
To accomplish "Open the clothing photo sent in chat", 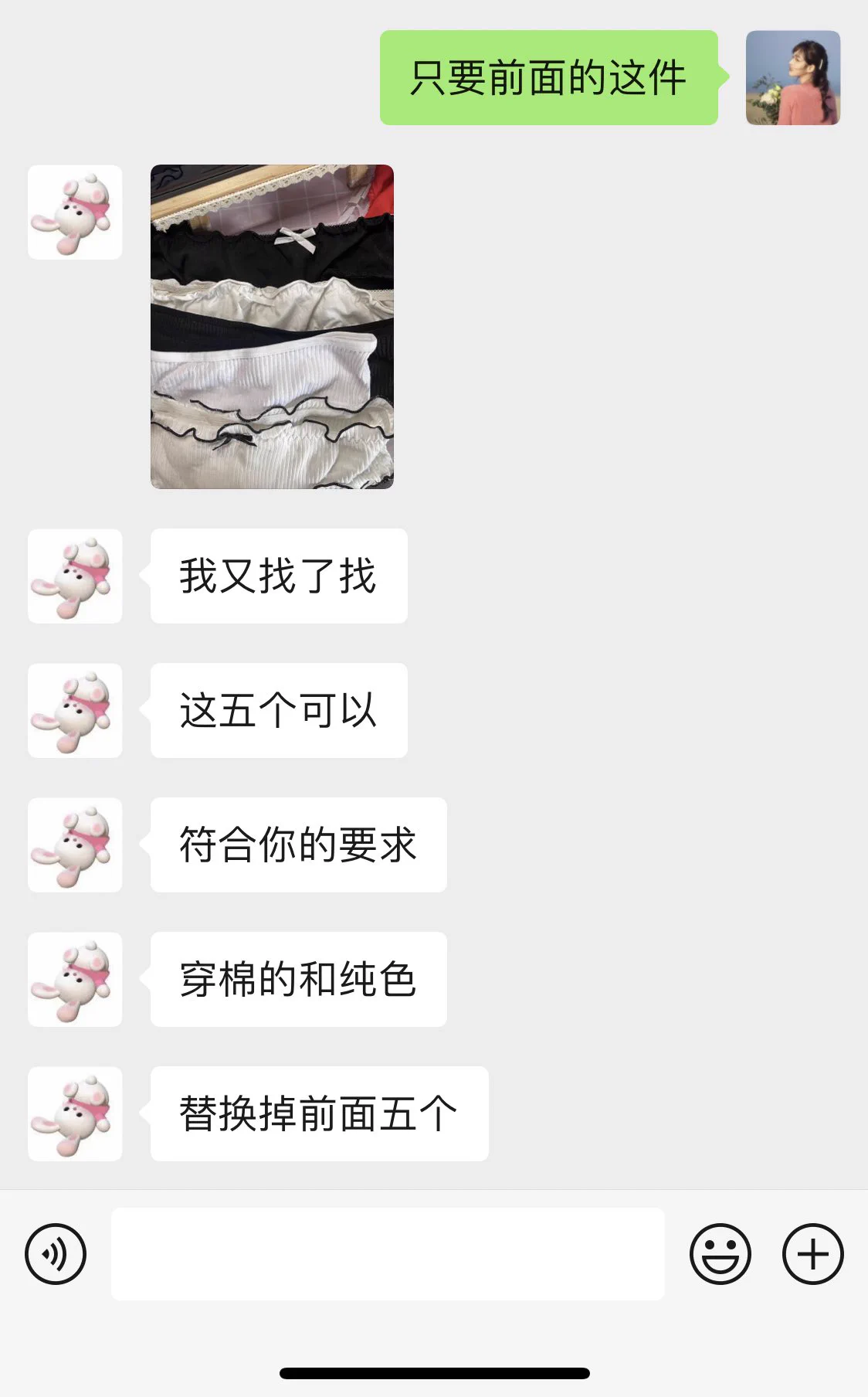I will [x=270, y=325].
